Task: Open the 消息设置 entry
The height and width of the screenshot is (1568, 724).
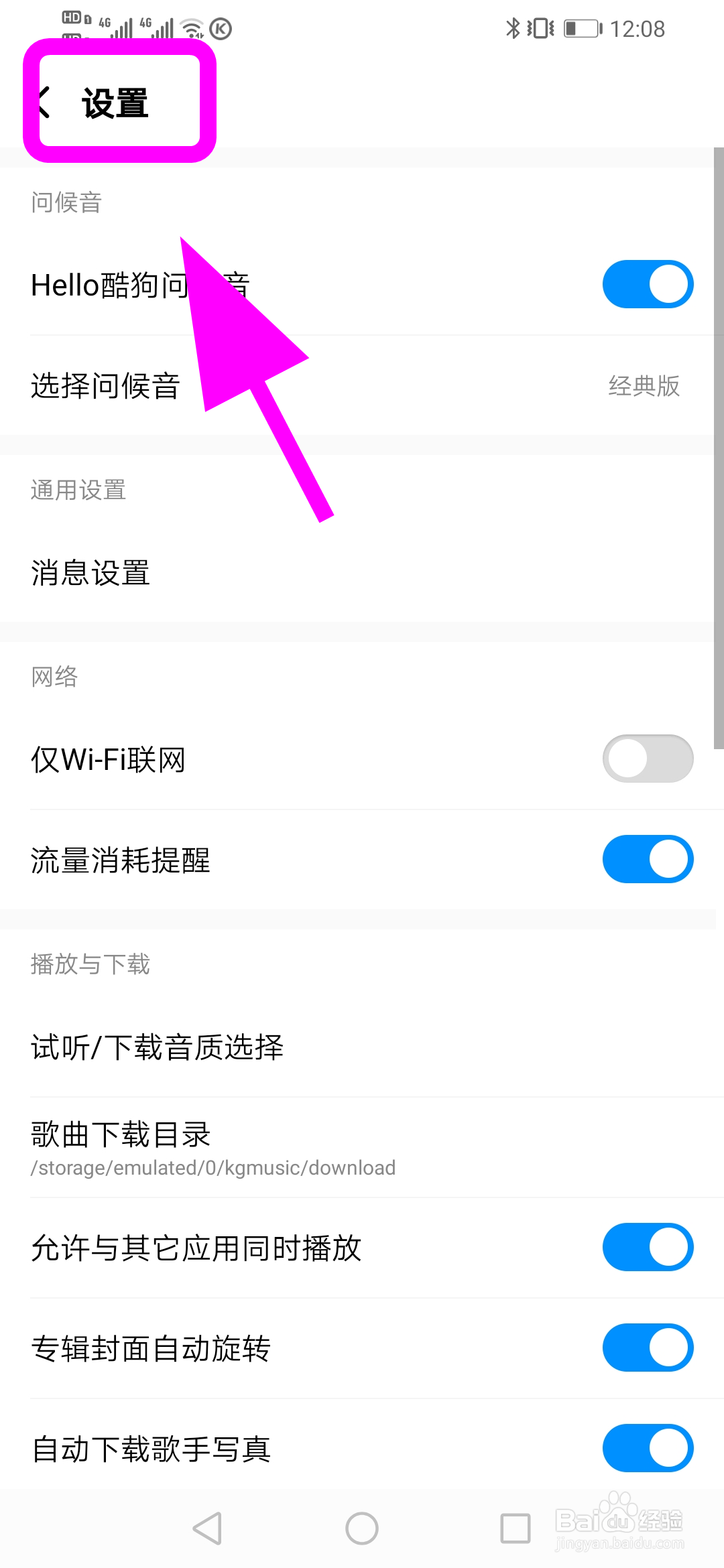Action: click(x=362, y=574)
